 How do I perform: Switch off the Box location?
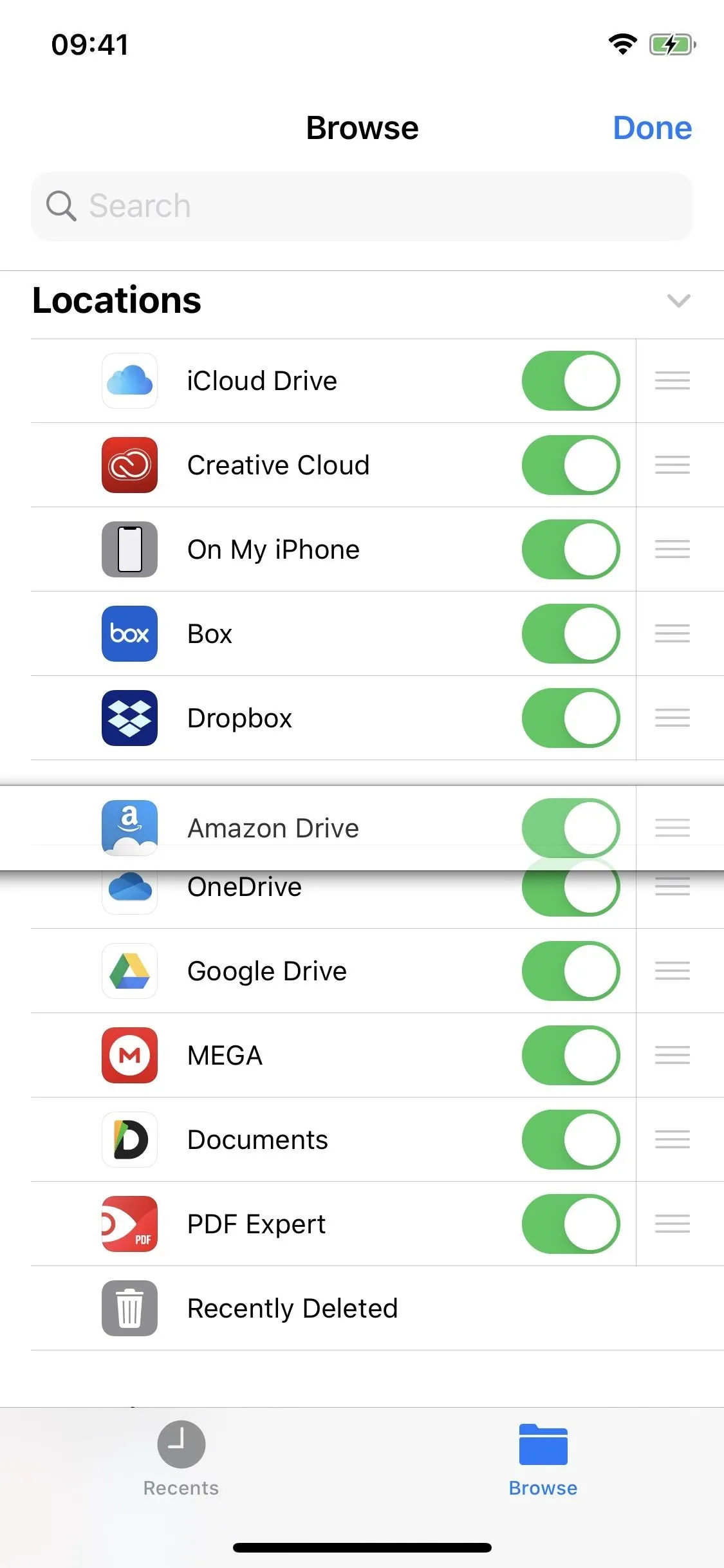571,633
